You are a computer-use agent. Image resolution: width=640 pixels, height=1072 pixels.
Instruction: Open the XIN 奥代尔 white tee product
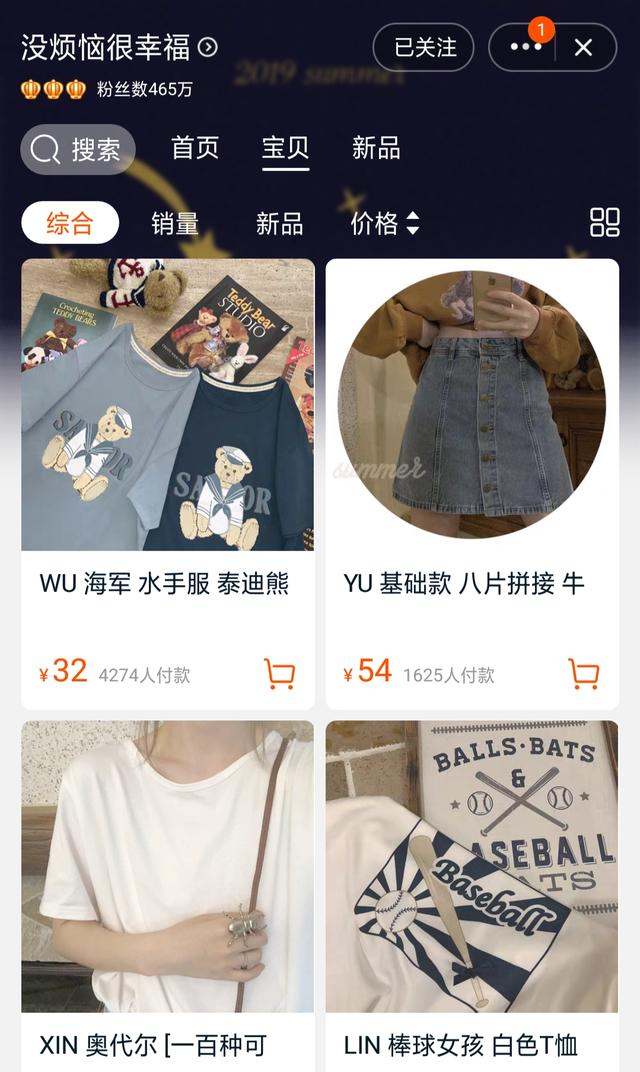click(168, 896)
